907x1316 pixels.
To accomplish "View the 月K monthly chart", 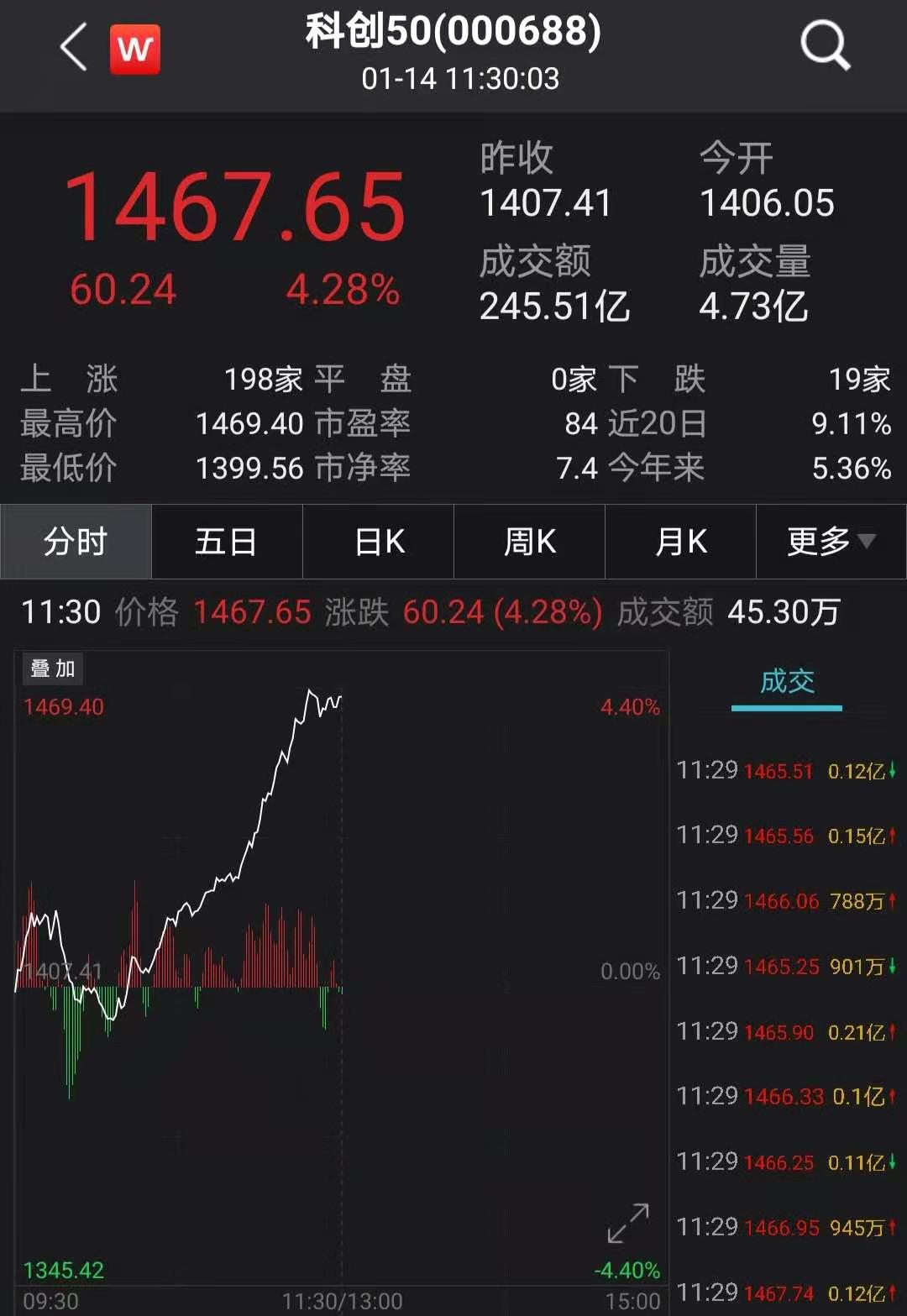I will click(x=680, y=542).
